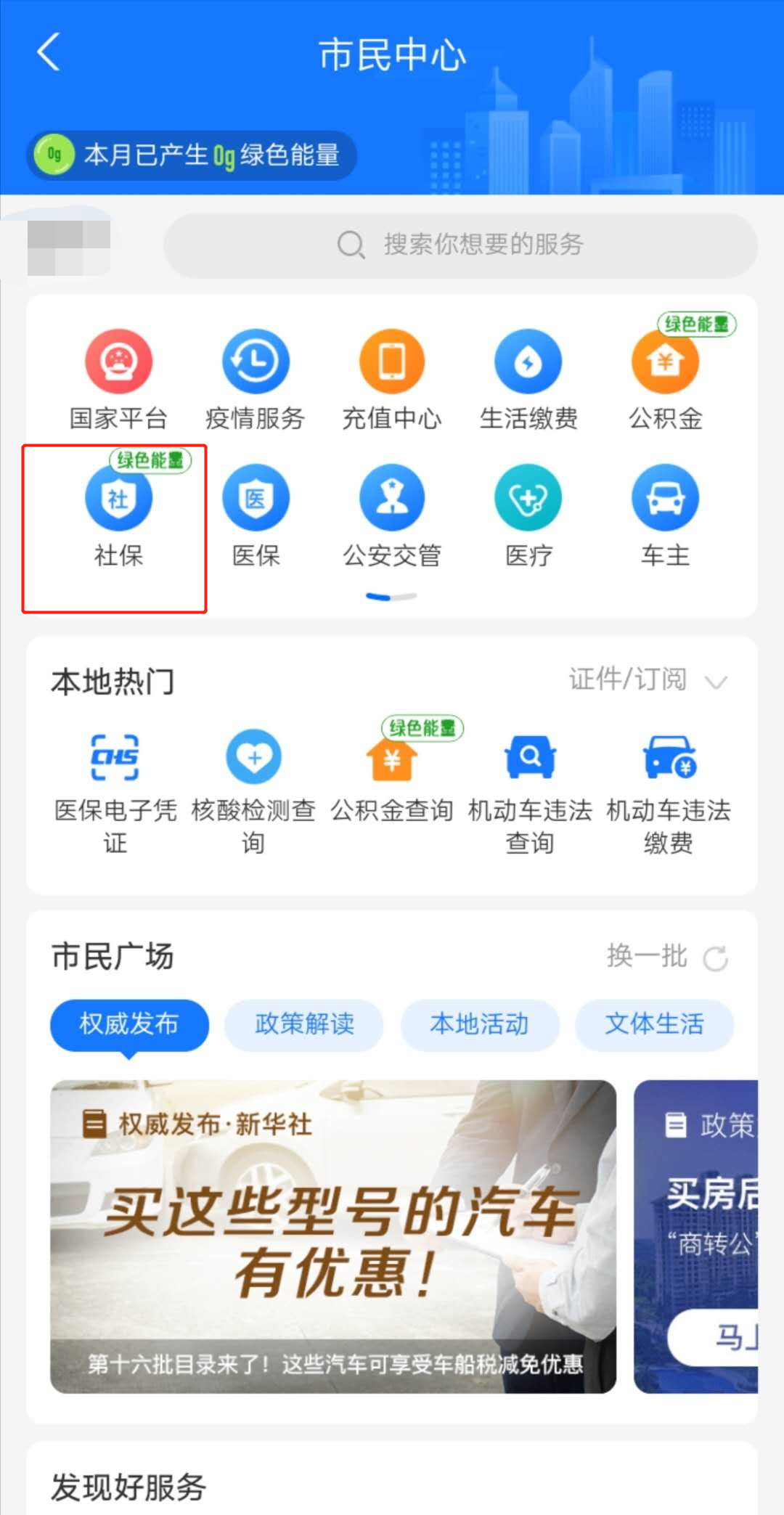The image size is (784, 1515).
Task: Expand the 证件/订阅 dropdown
Action: click(647, 680)
